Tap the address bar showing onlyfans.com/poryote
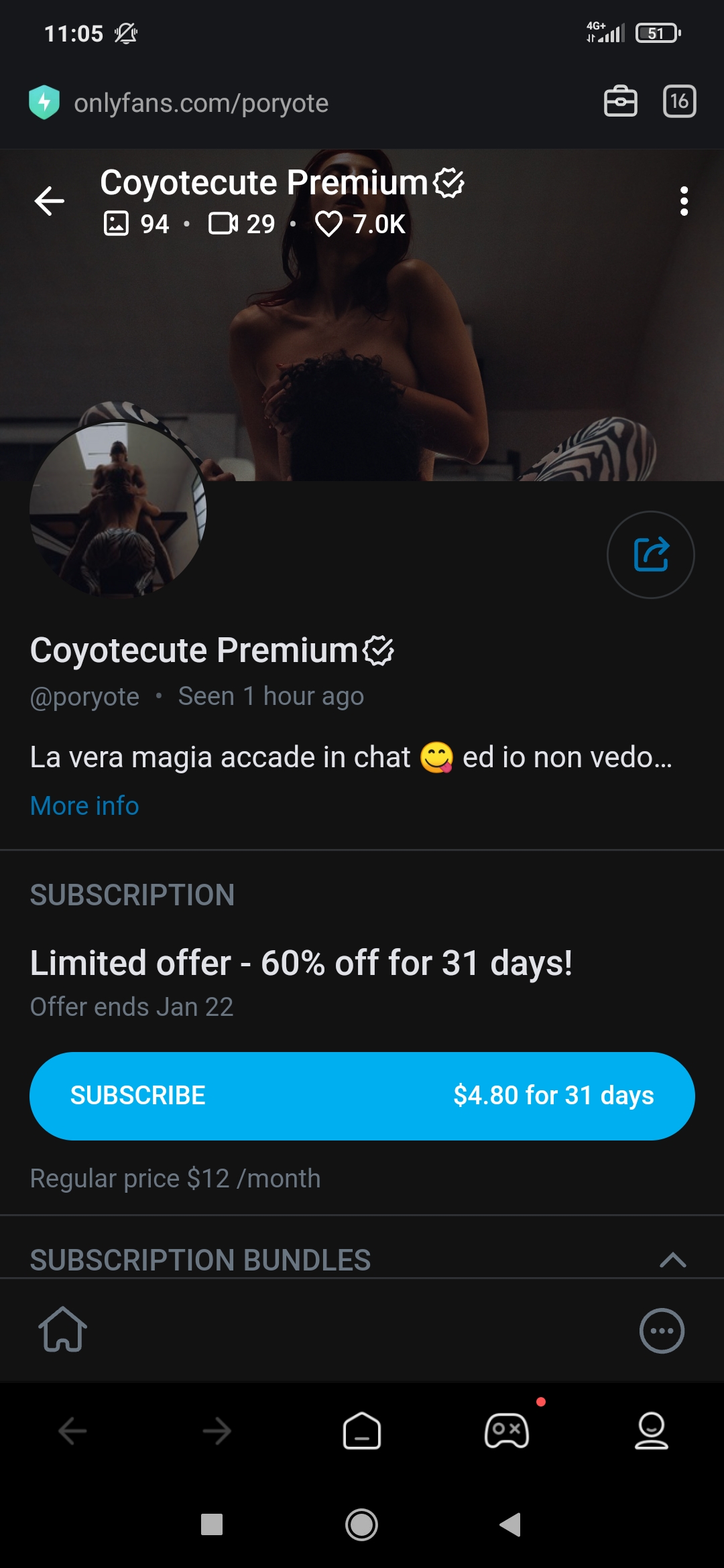Image resolution: width=724 pixels, height=1568 pixels. click(200, 103)
